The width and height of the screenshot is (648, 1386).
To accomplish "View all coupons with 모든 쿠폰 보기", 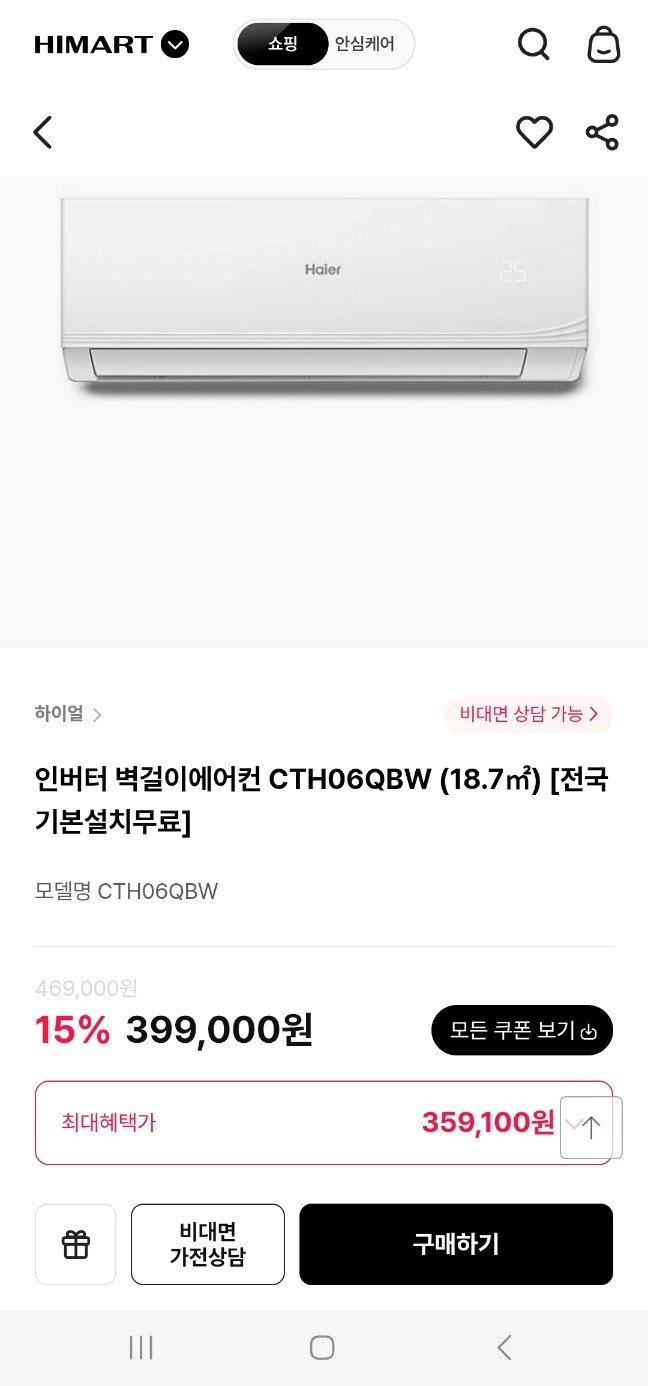I will pos(522,1030).
